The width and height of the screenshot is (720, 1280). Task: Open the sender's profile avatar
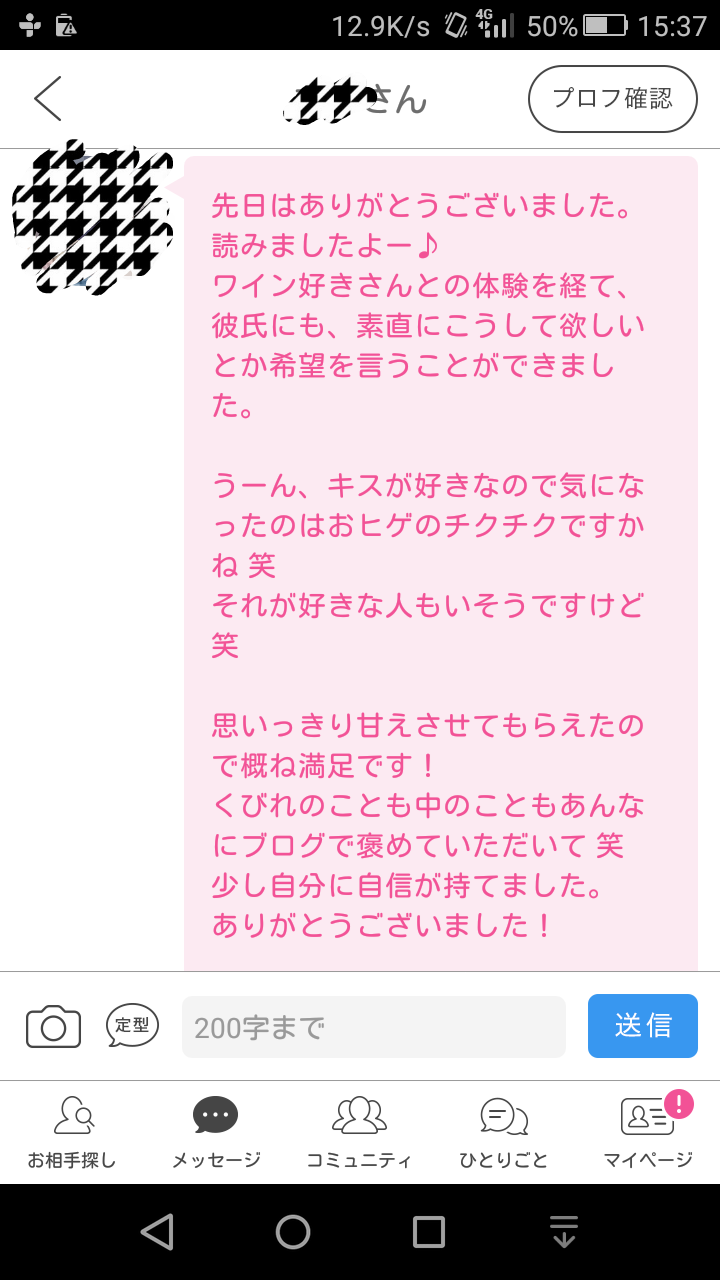(92, 218)
